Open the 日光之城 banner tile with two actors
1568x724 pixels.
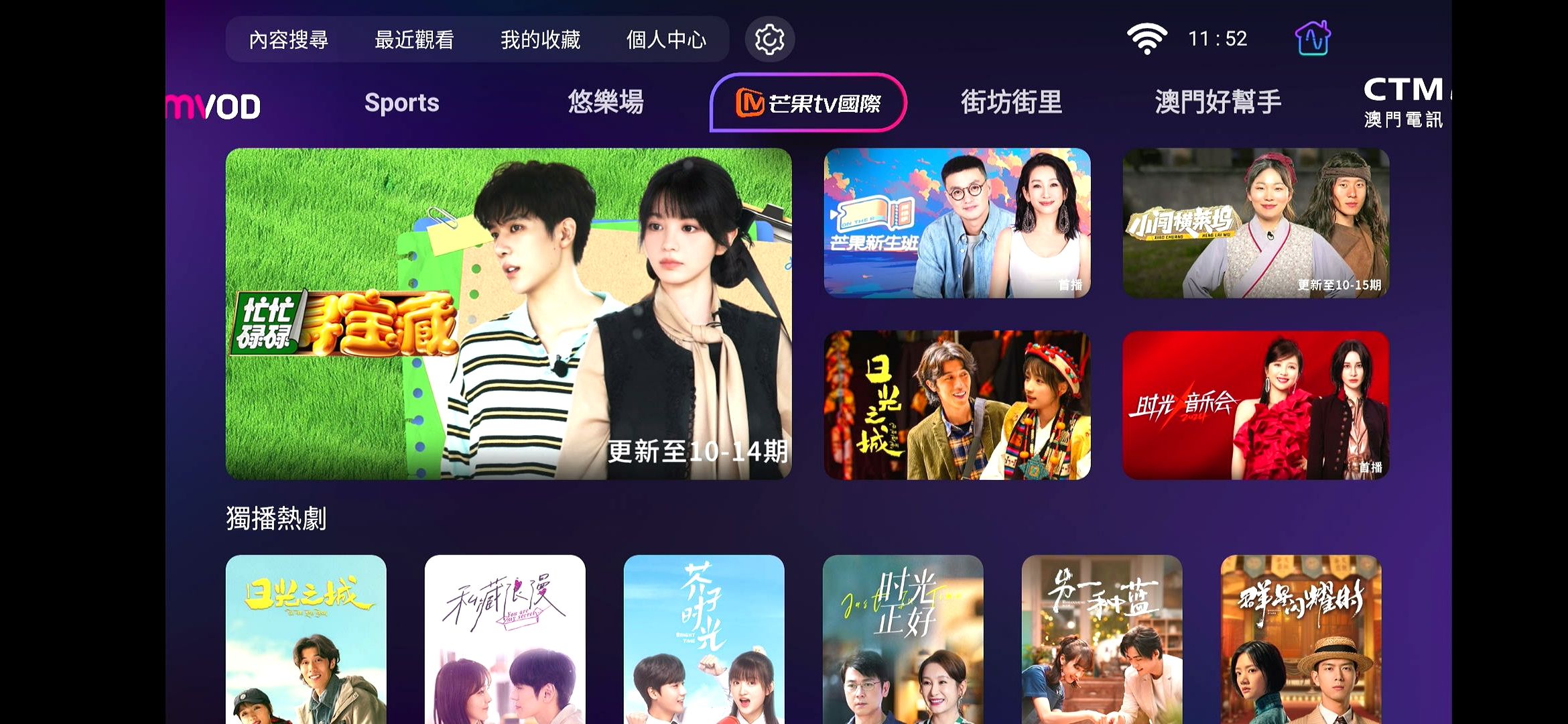point(957,405)
